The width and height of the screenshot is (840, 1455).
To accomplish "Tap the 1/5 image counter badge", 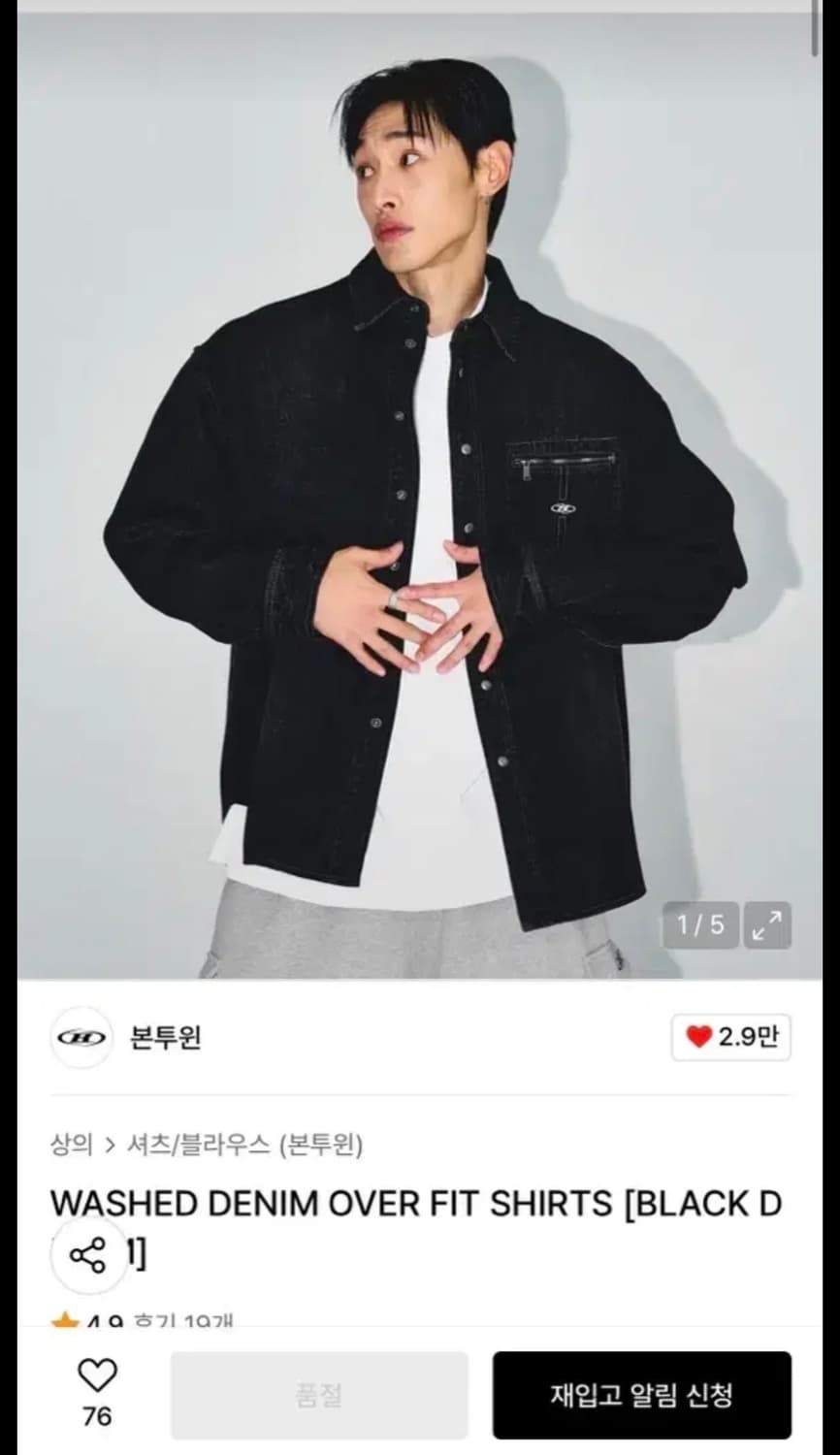I will (699, 926).
